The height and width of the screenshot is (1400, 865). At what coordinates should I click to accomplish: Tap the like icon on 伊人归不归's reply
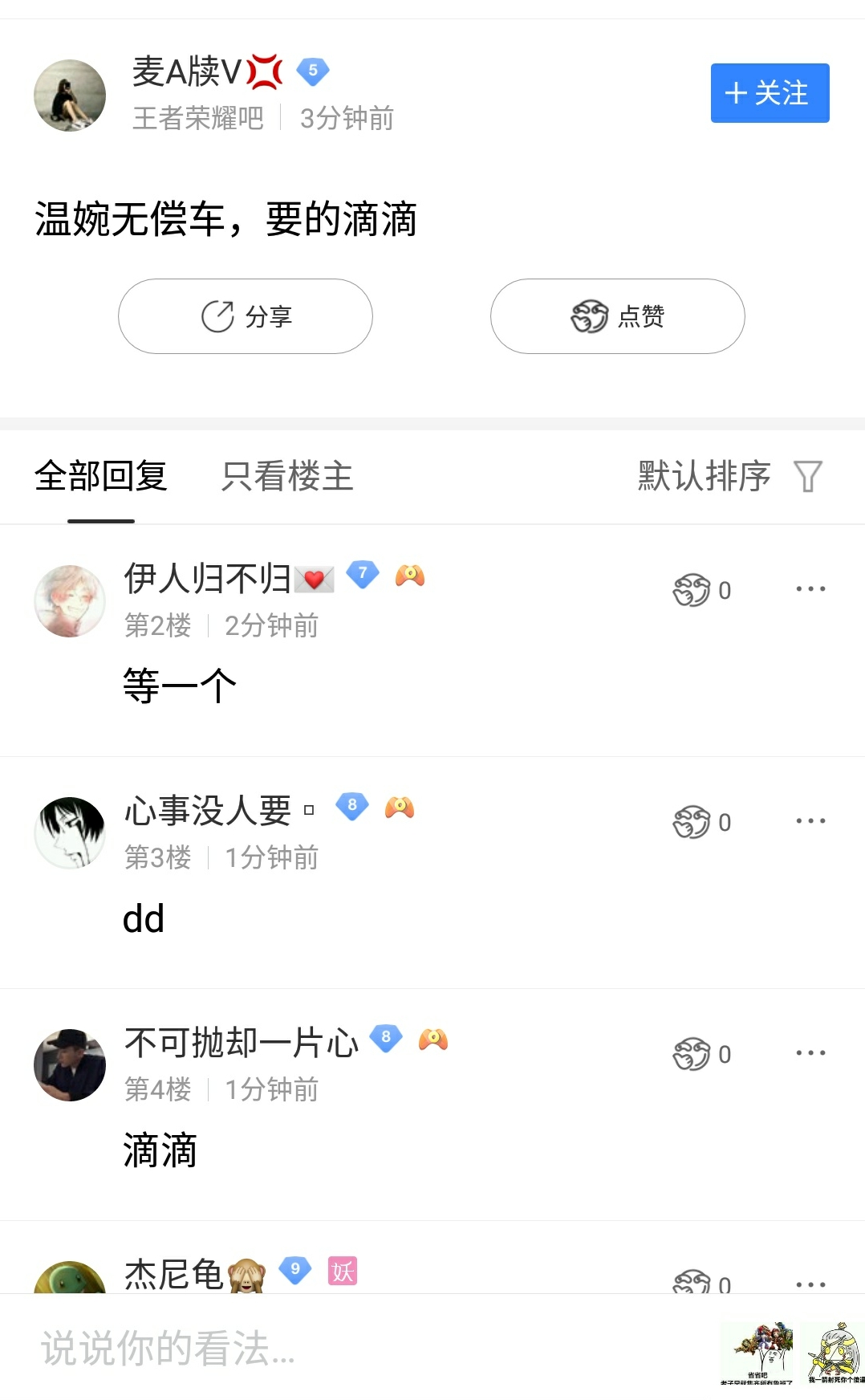(692, 588)
